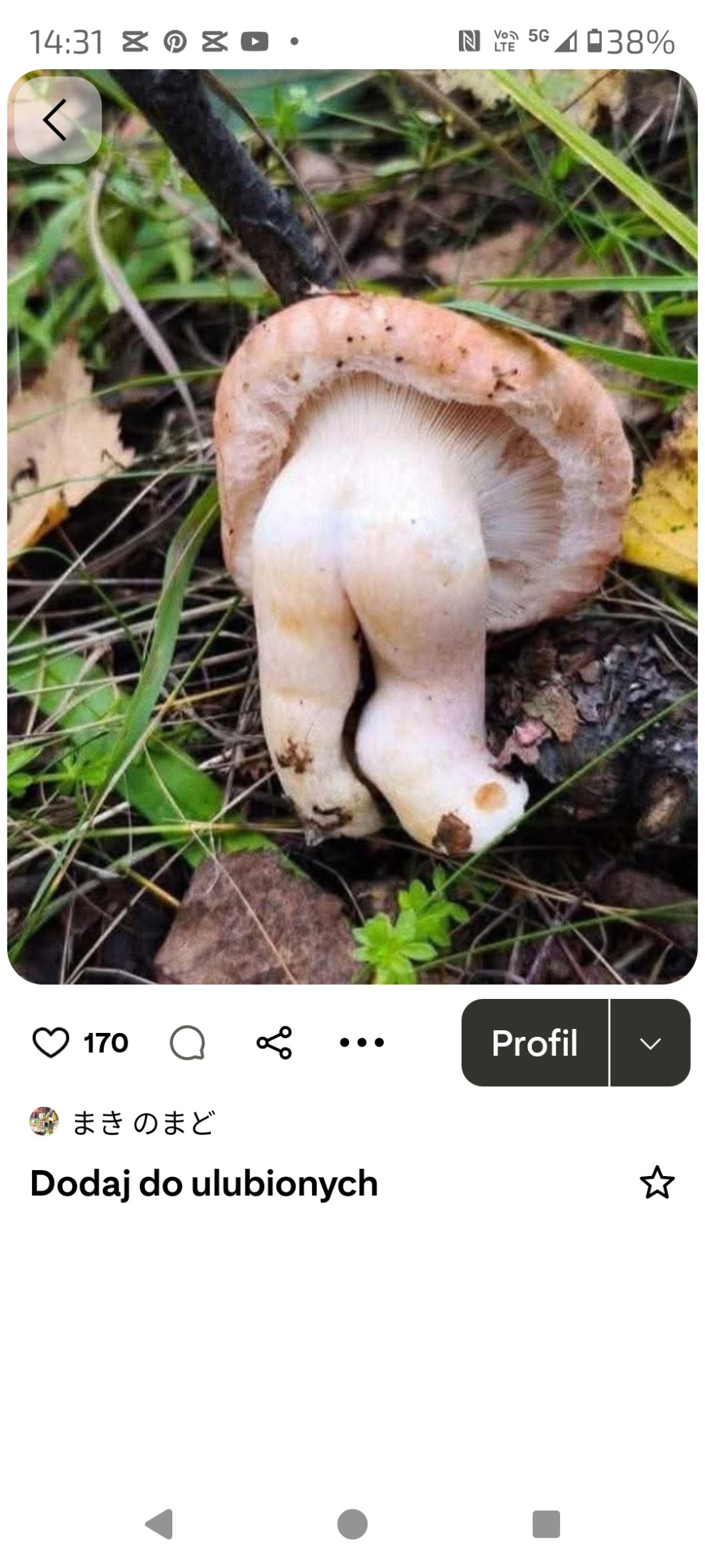Screen dimensions: 705x1568
Task: Go to the home screen
Action: click(x=352, y=1523)
